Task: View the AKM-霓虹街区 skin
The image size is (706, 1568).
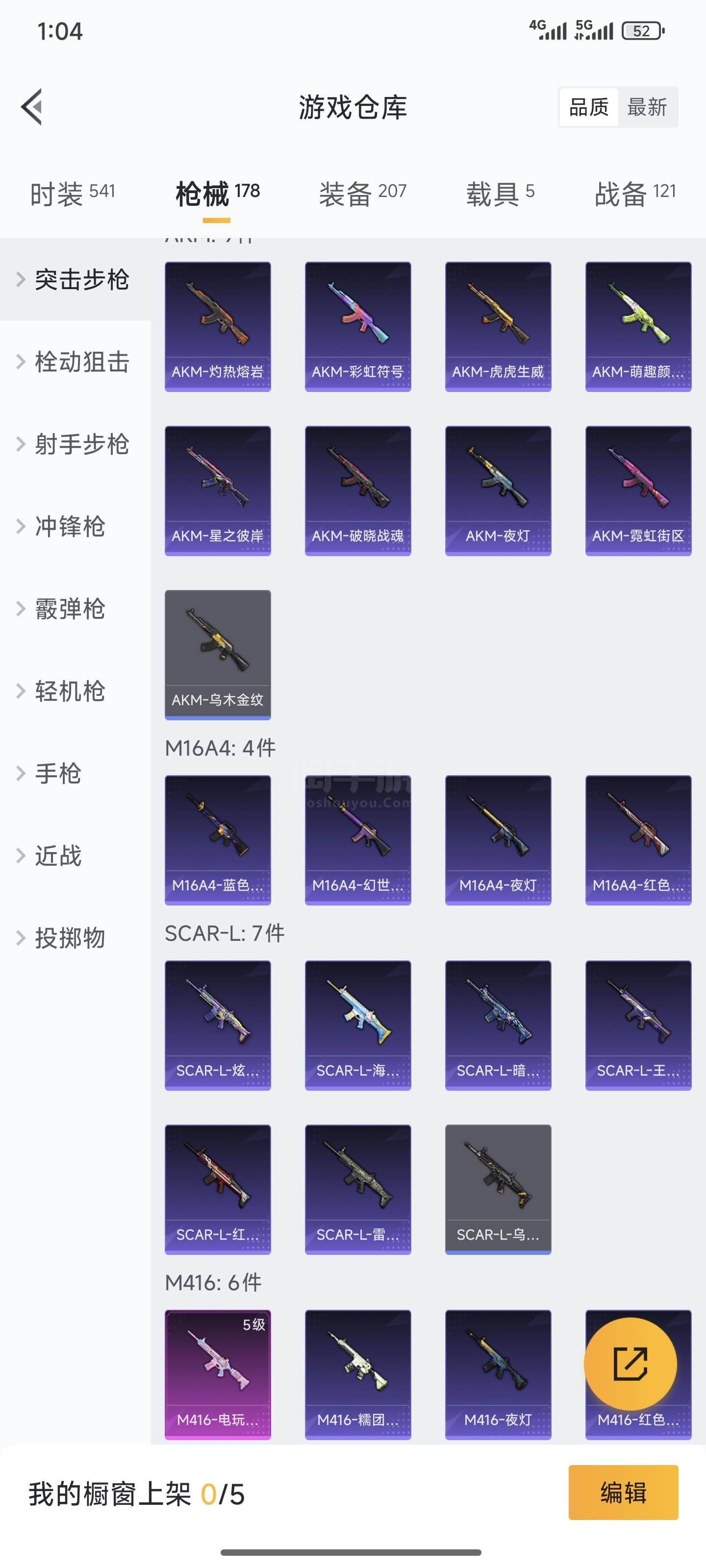Action: point(638,490)
